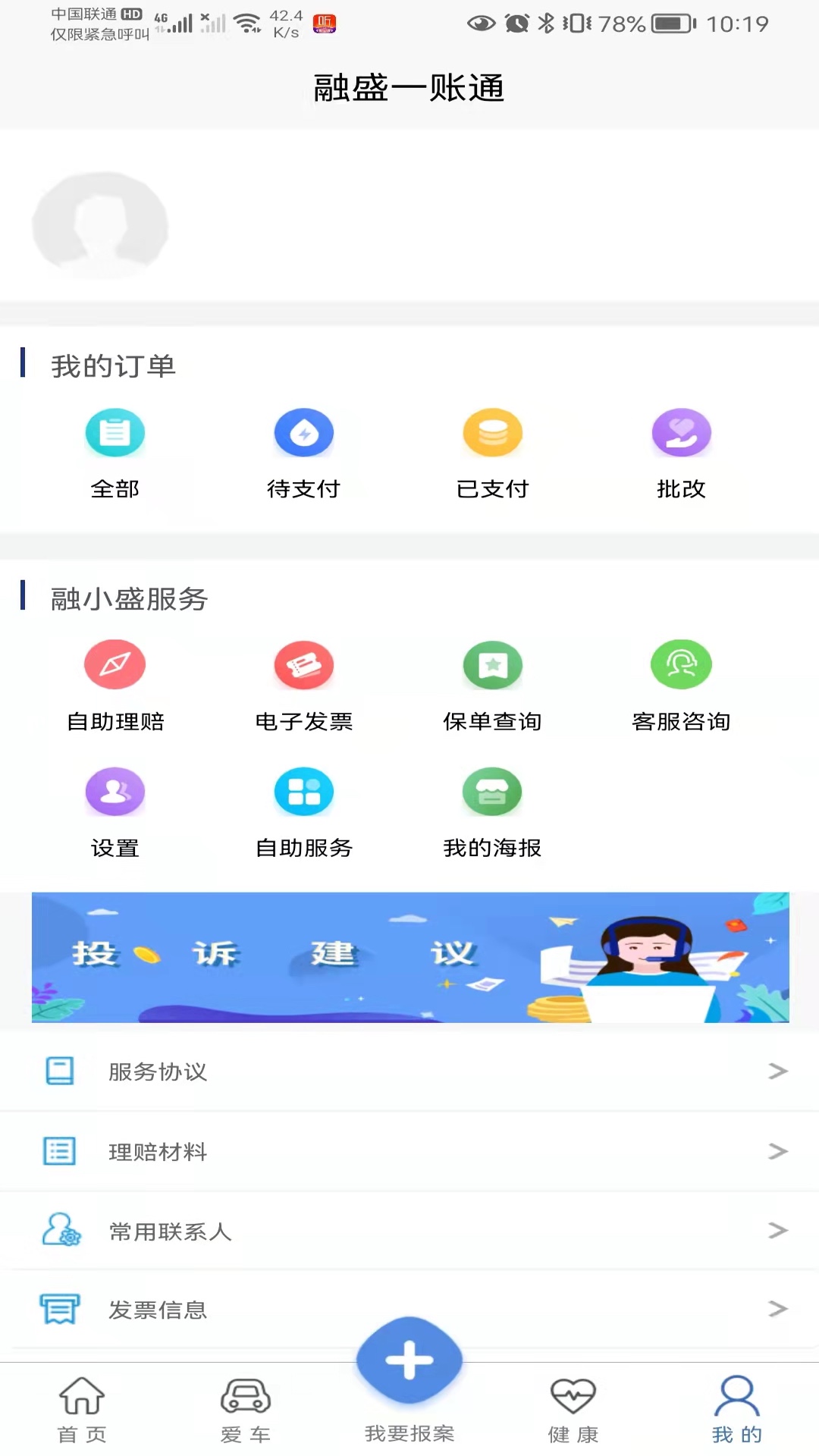This screenshot has width=819, height=1456.
Task: Open invoice information (发票信息) row
Action: pyautogui.click(x=409, y=1310)
